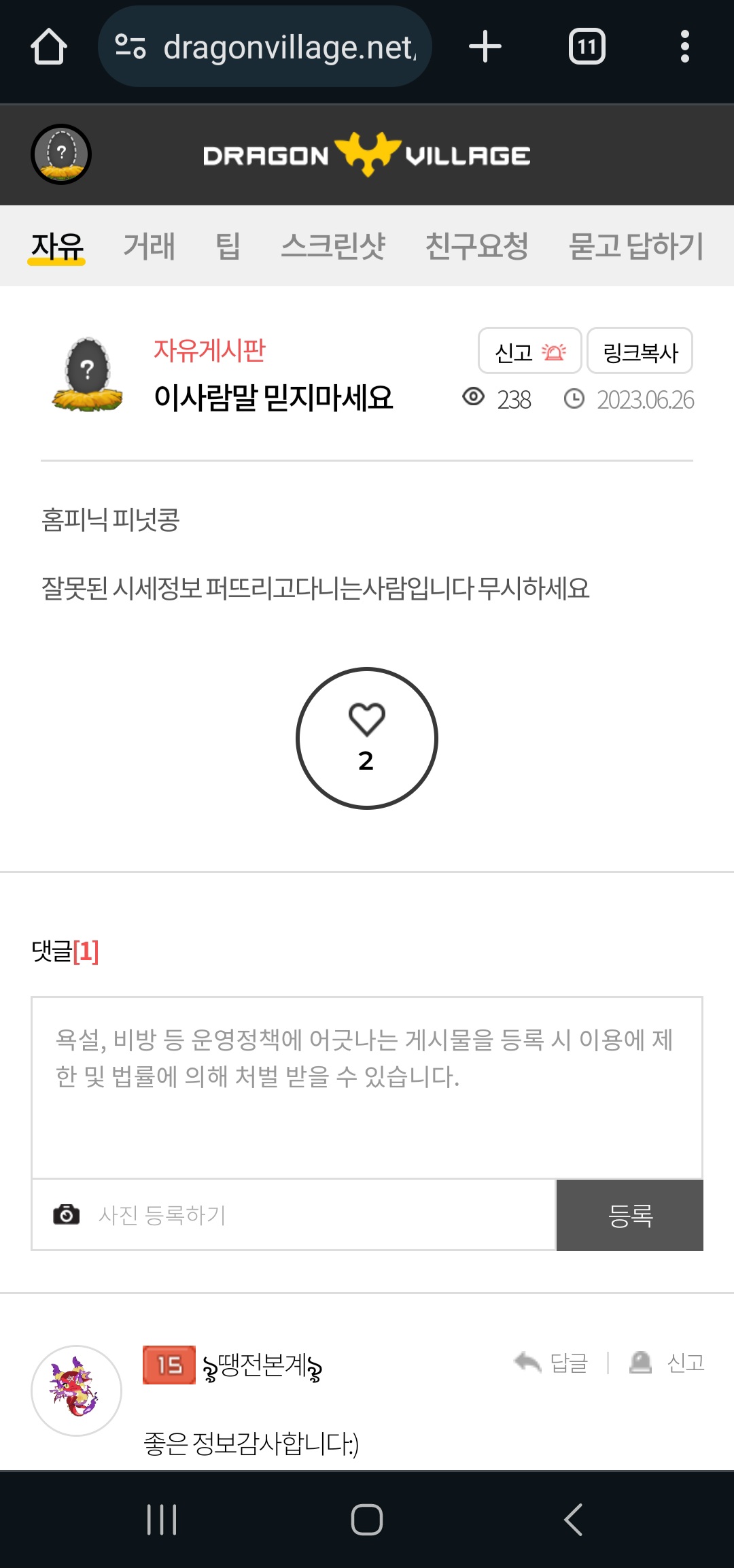Image resolution: width=734 pixels, height=1568 pixels.
Task: View the 11 open tabs
Action: (x=587, y=47)
